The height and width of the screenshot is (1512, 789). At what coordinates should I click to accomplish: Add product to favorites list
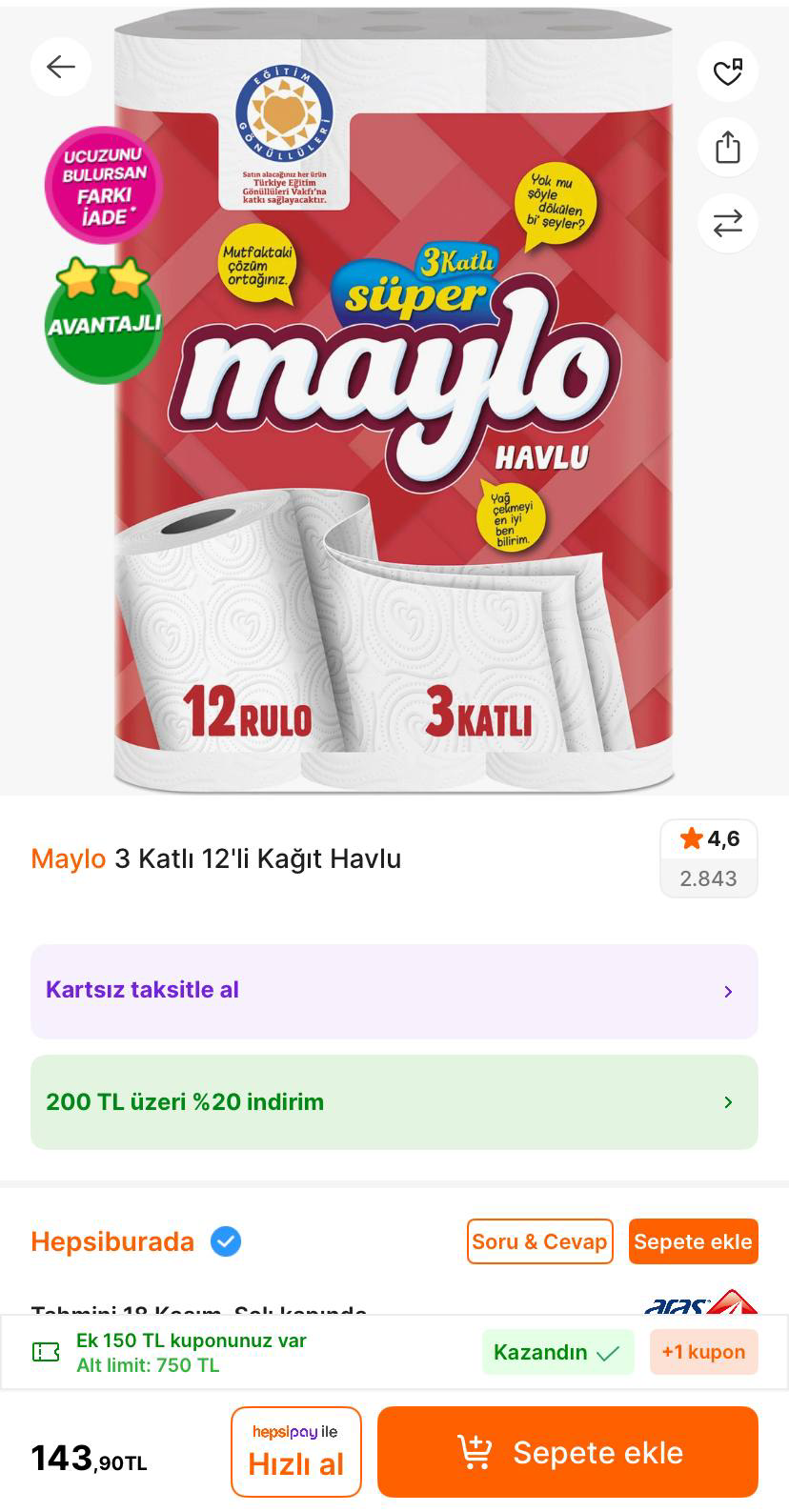(x=727, y=71)
